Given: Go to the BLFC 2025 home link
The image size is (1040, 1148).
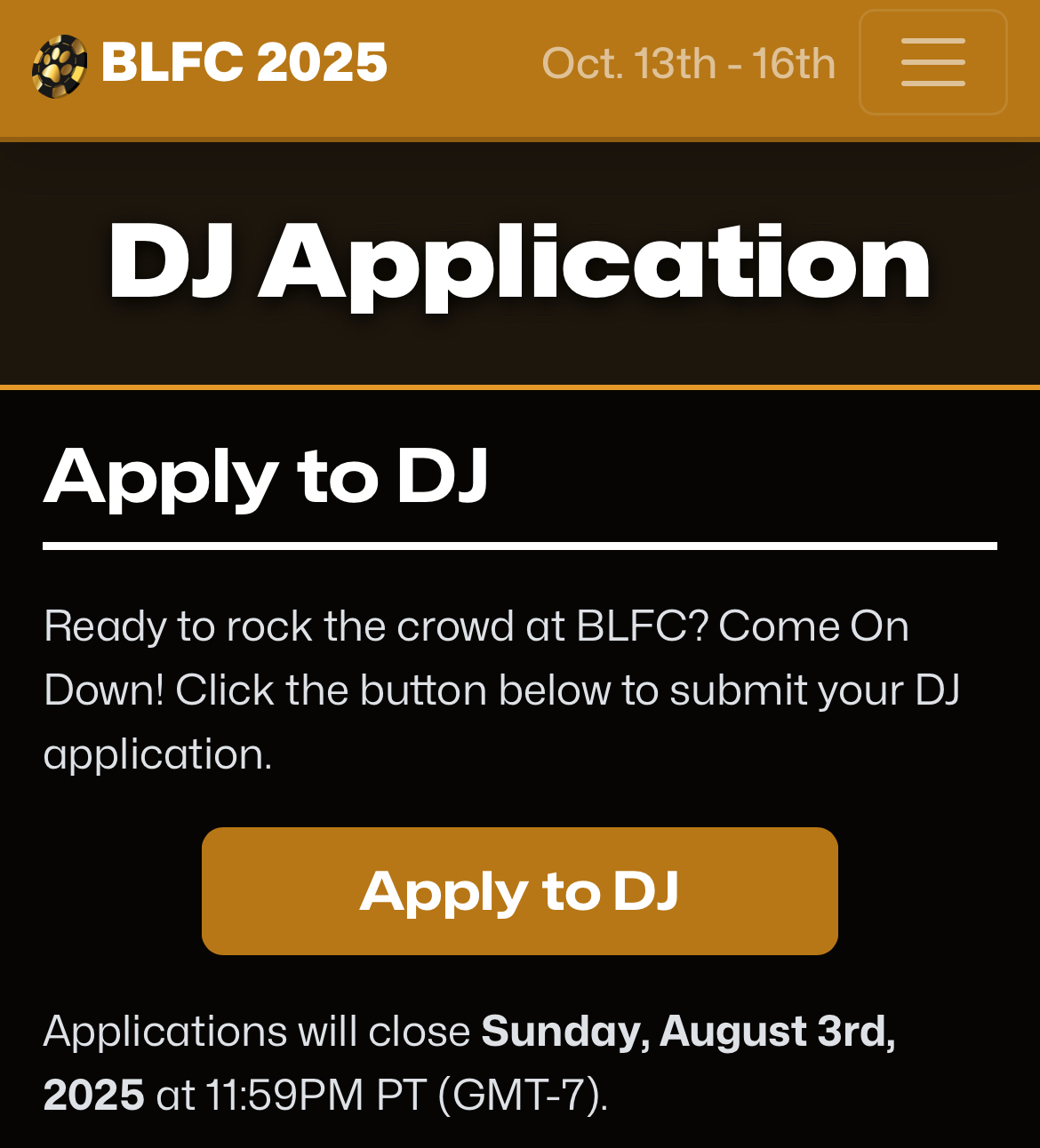Looking at the screenshot, I should click(211, 64).
